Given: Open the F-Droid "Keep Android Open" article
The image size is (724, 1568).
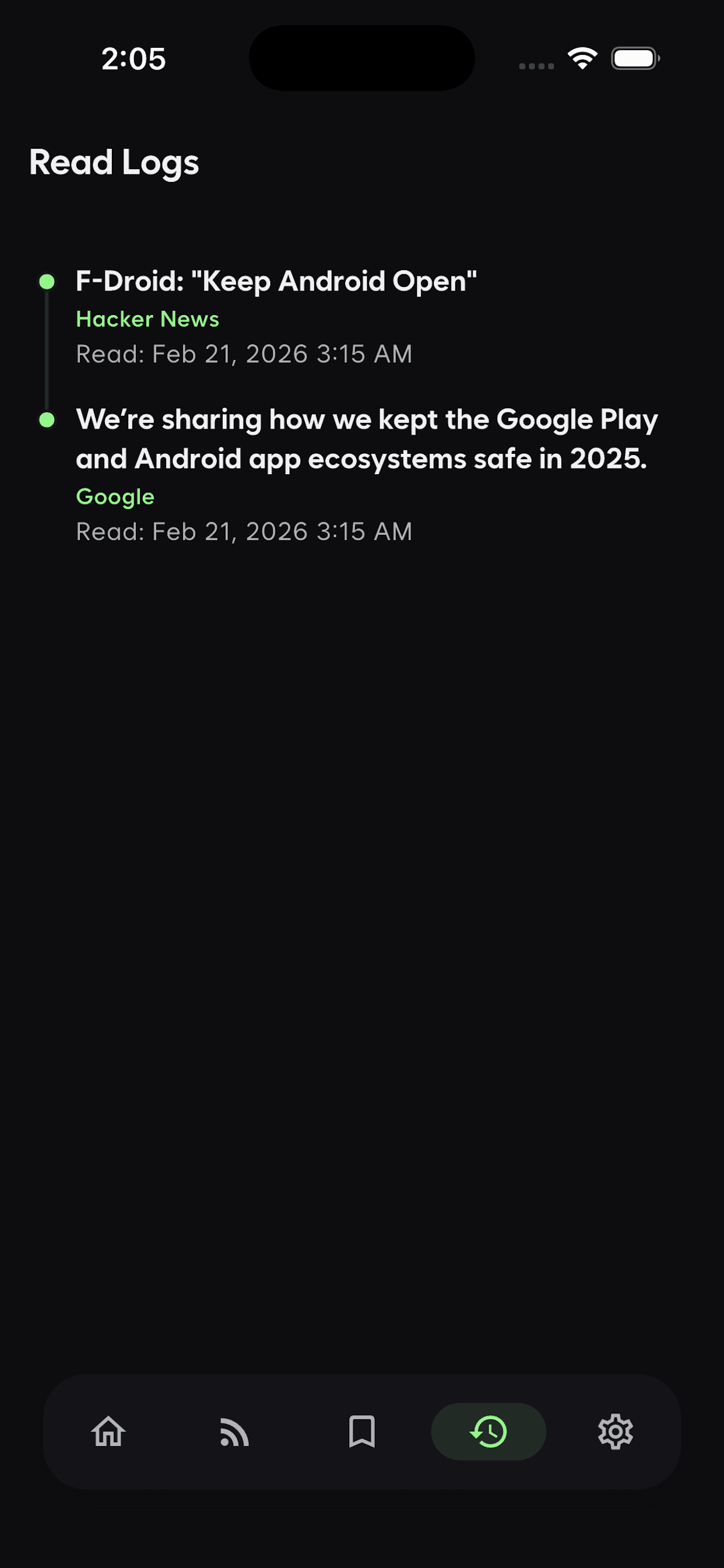Looking at the screenshot, I should 276,282.
